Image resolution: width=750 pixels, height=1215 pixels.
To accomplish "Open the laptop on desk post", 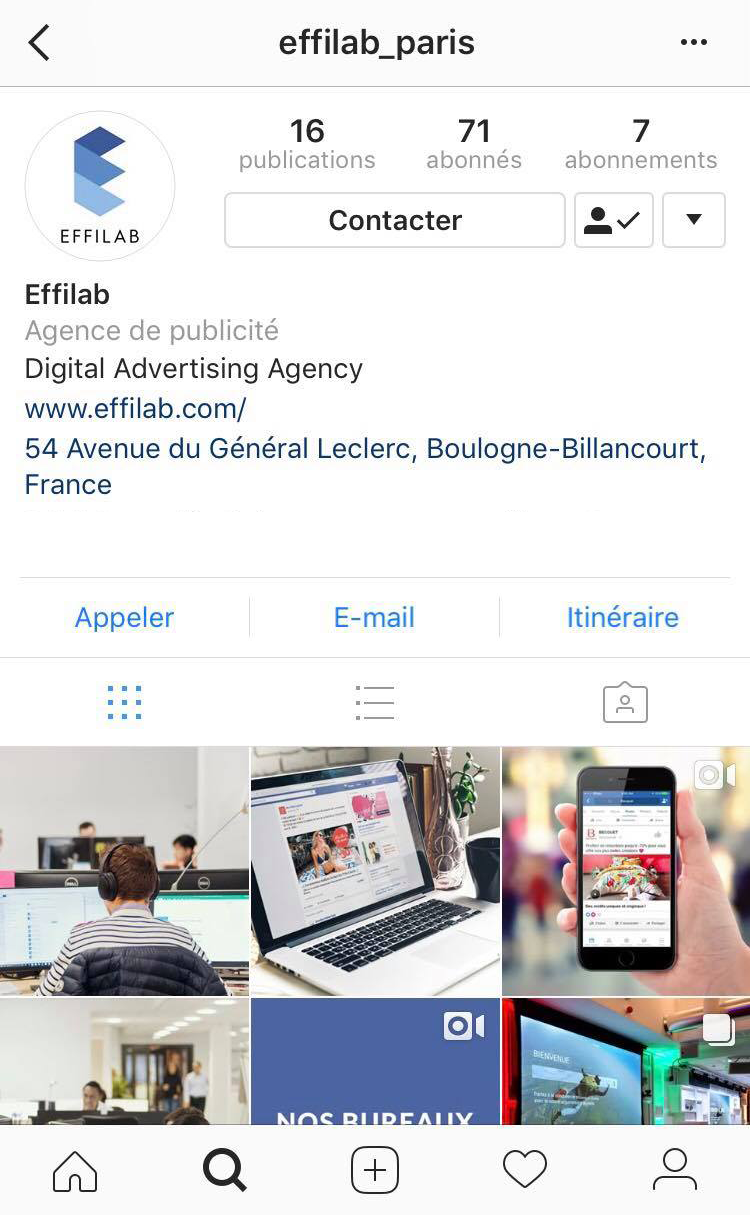I will (375, 870).
